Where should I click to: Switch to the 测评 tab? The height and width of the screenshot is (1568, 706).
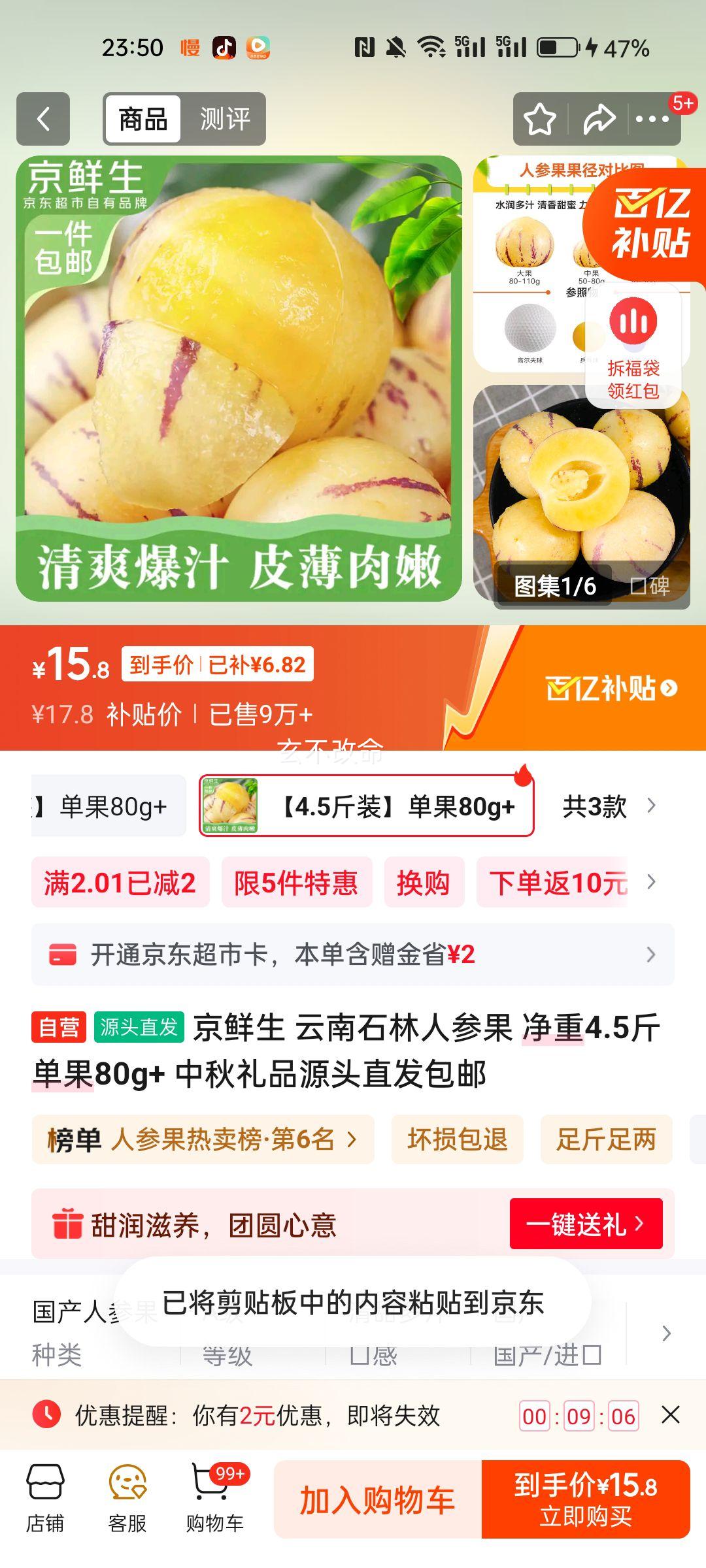(x=225, y=119)
